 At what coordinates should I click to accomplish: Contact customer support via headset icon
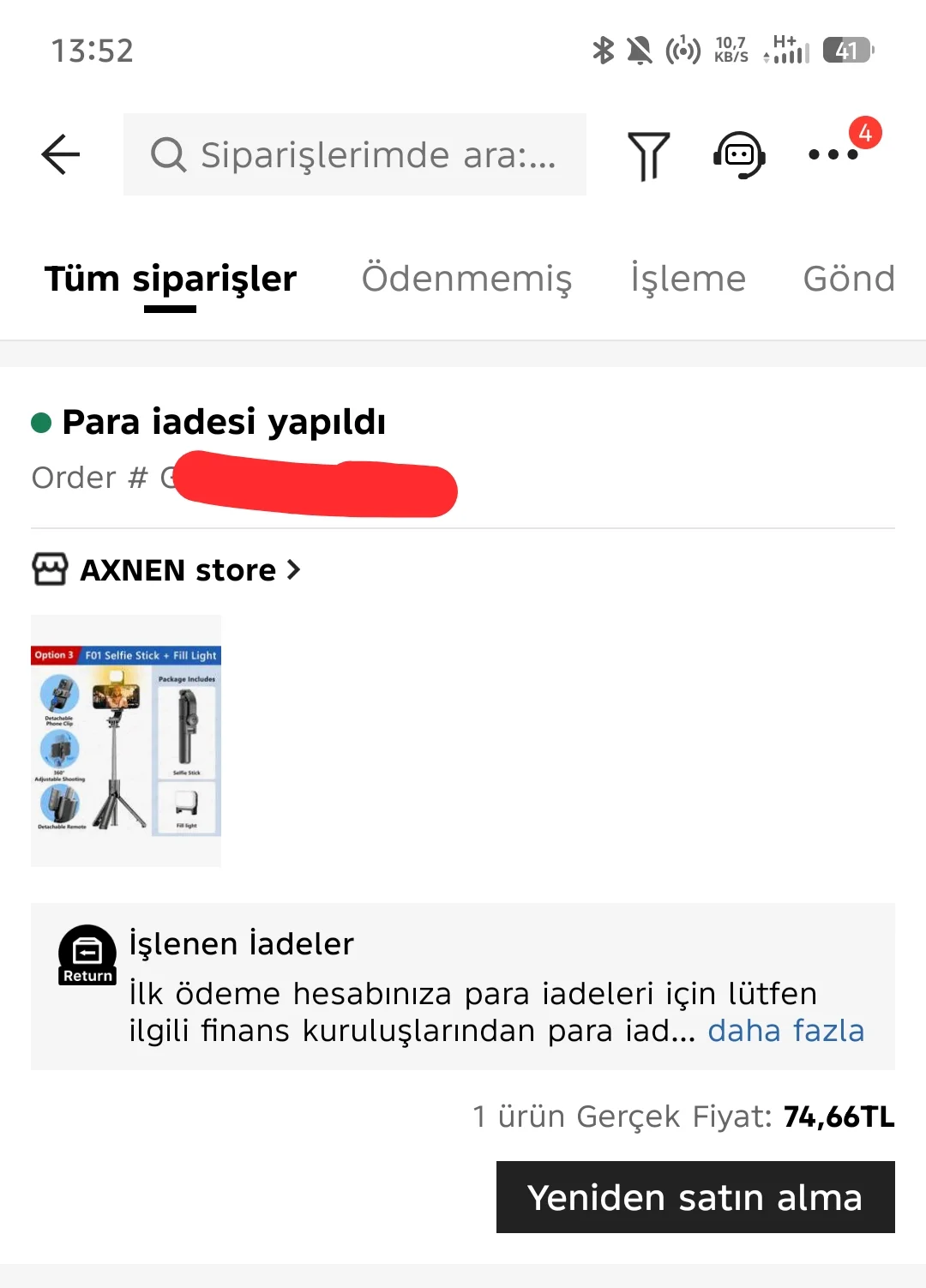(739, 155)
